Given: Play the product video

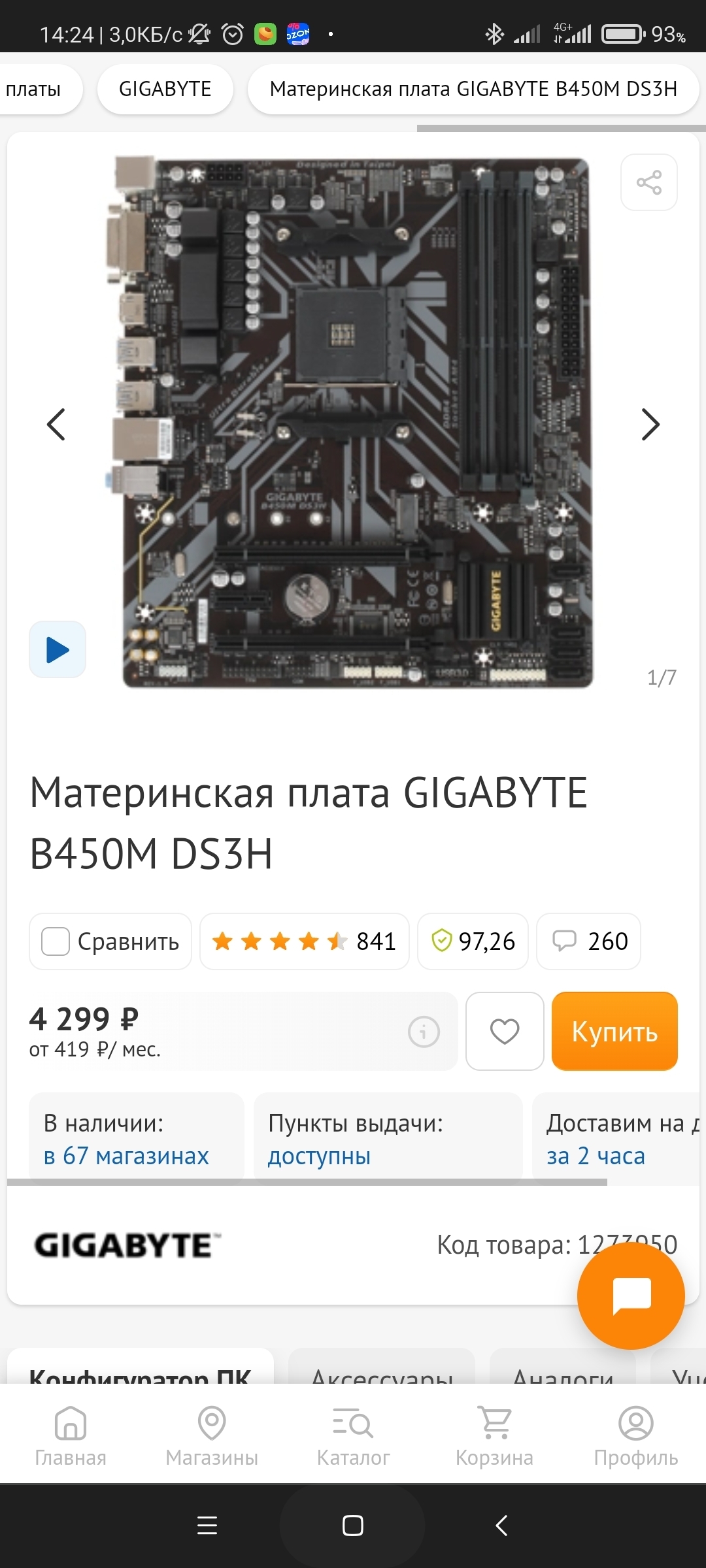Looking at the screenshot, I should point(58,649).
